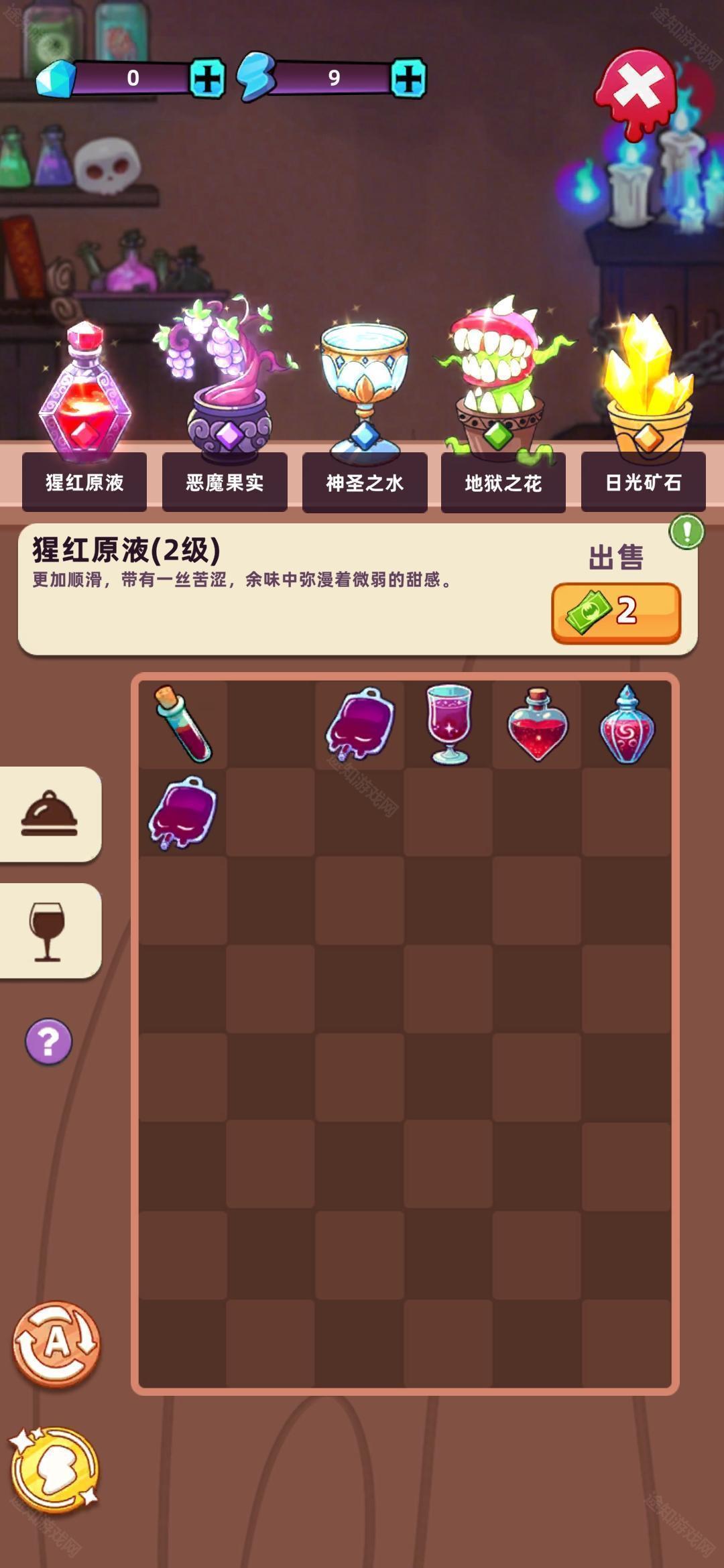The image size is (724, 1568).
Task: Add more diamonds with the plus button
Action: pos(206,79)
